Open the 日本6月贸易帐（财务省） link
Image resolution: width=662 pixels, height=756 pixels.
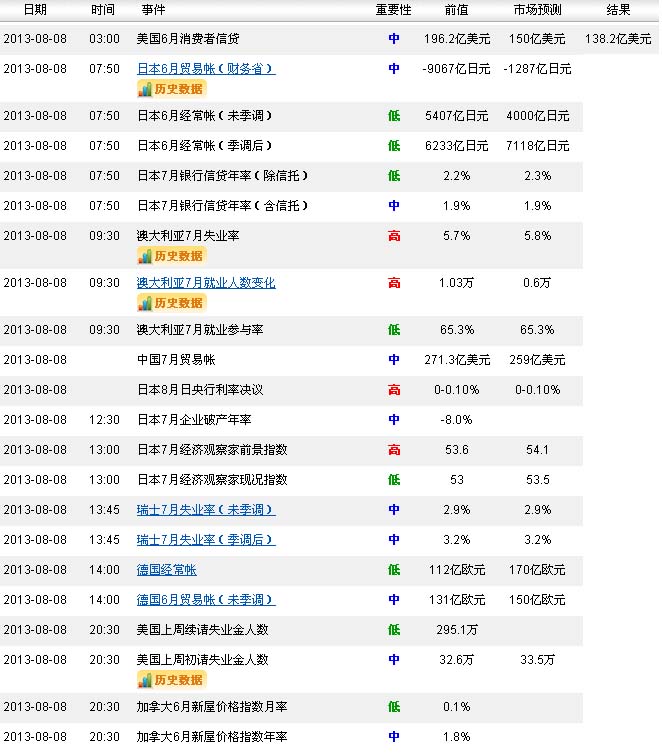pyautogui.click(x=205, y=69)
